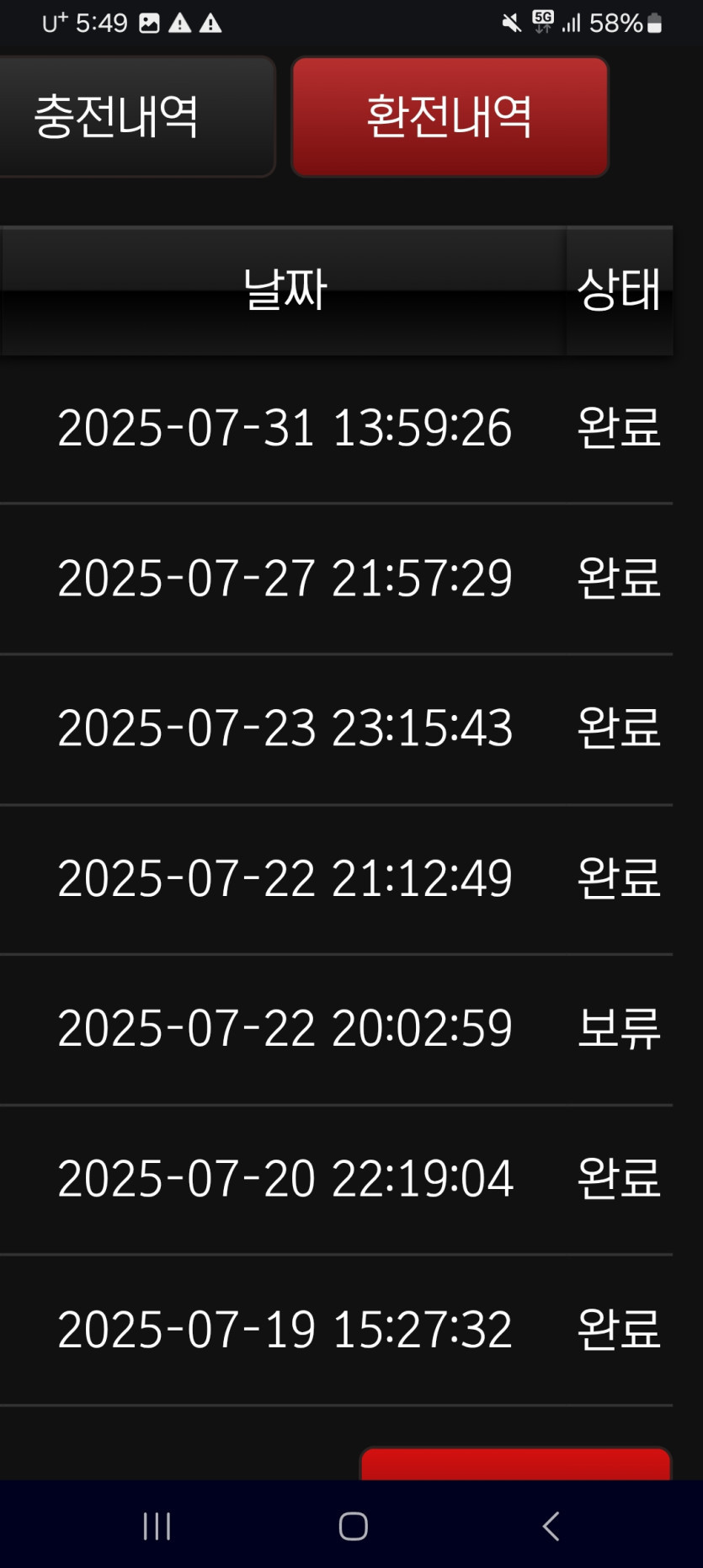Select the 환전내역 tab
The image size is (703, 1568).
coord(450,116)
